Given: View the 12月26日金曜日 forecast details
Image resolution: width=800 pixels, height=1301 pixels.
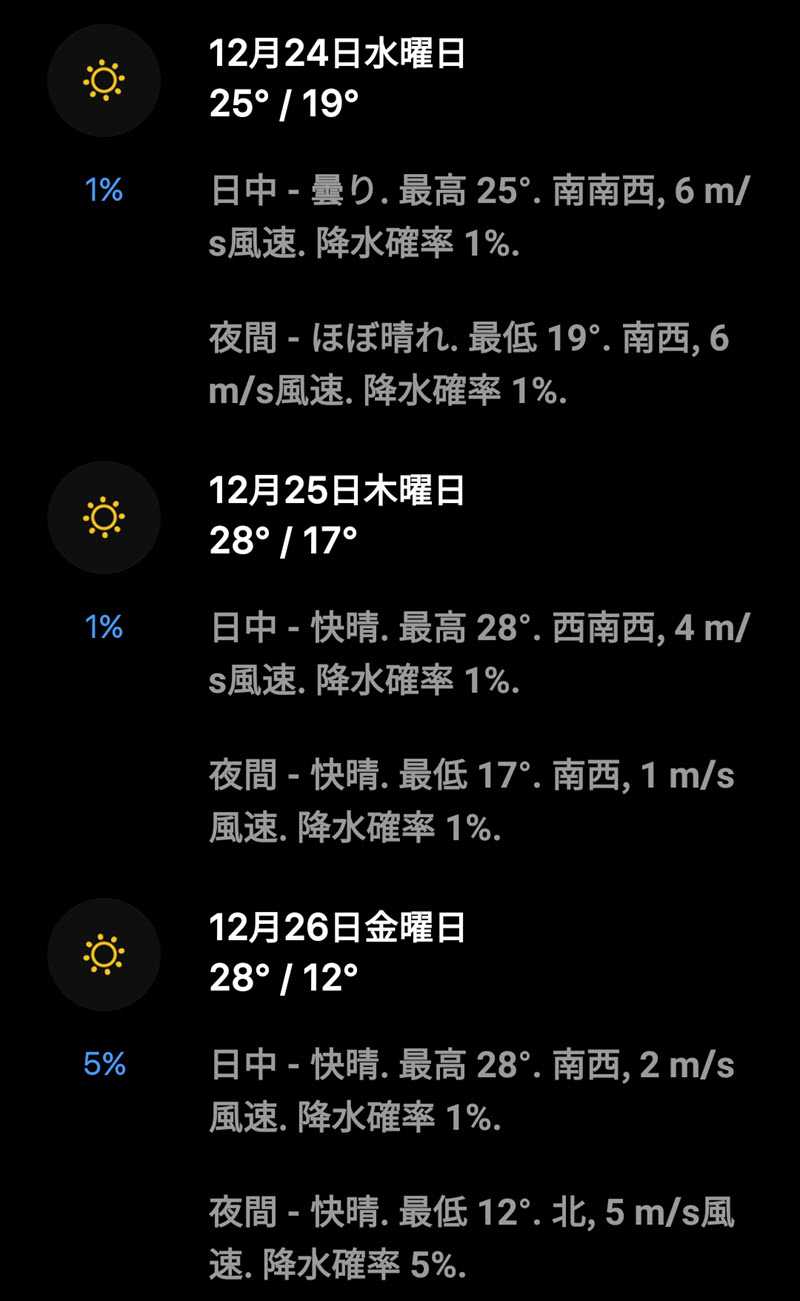Looking at the screenshot, I should click(x=338, y=928).
